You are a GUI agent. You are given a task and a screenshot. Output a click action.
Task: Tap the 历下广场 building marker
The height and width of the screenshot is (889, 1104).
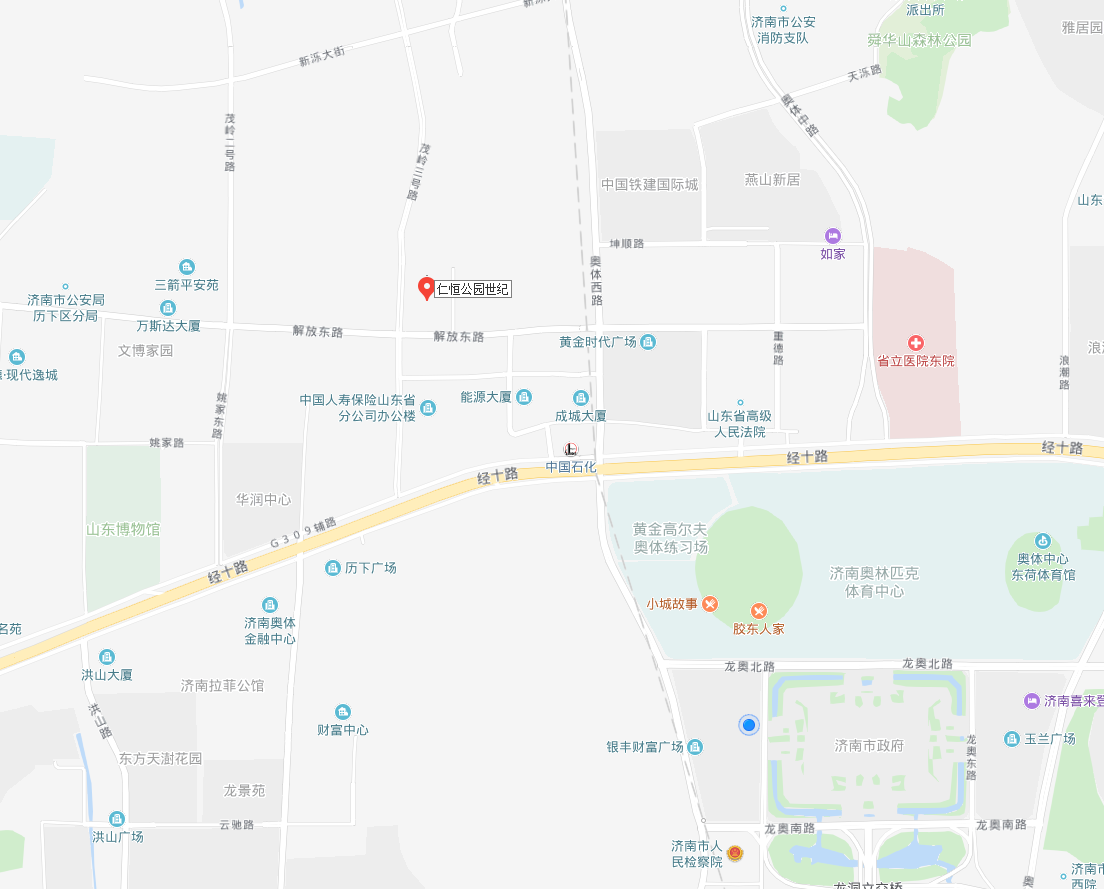(x=333, y=568)
